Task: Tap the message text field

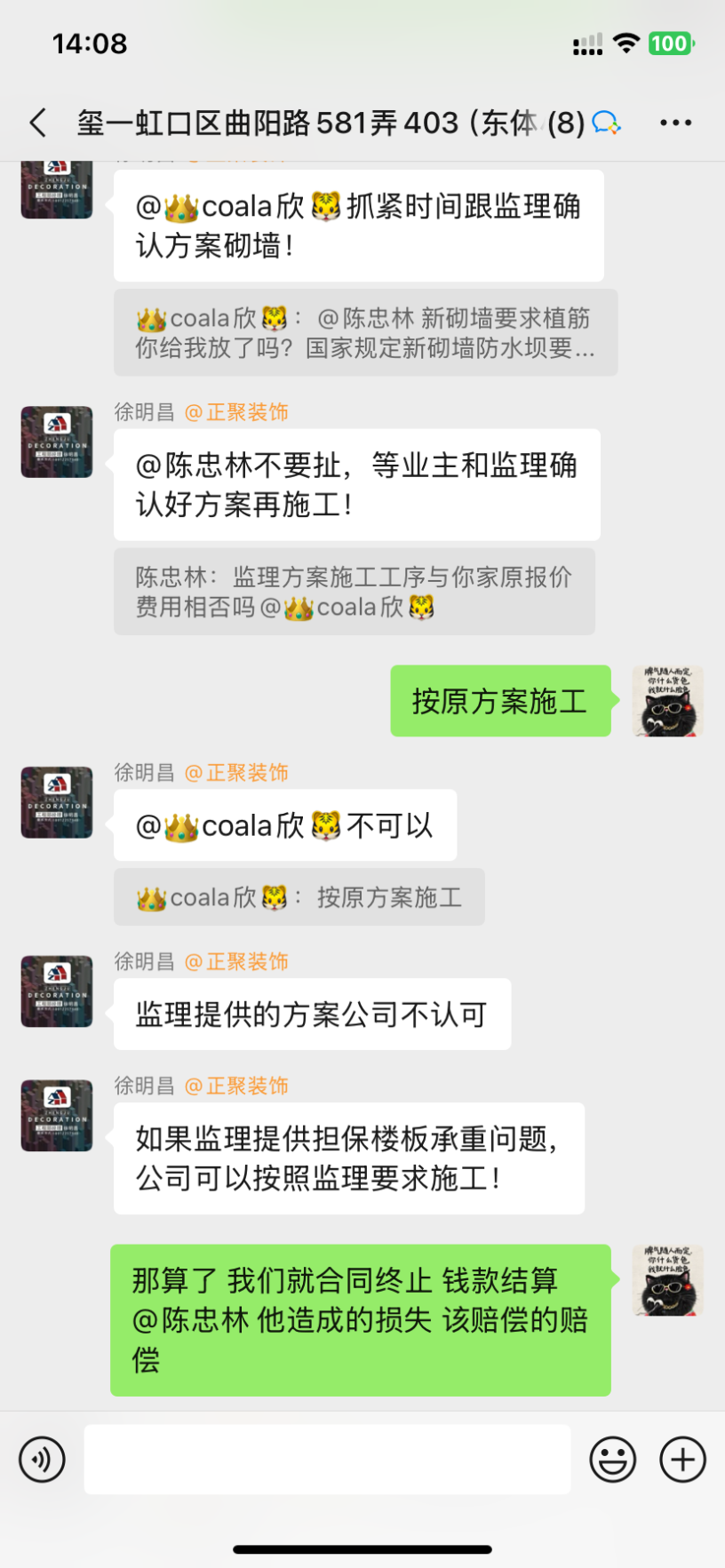Action: (327, 1460)
